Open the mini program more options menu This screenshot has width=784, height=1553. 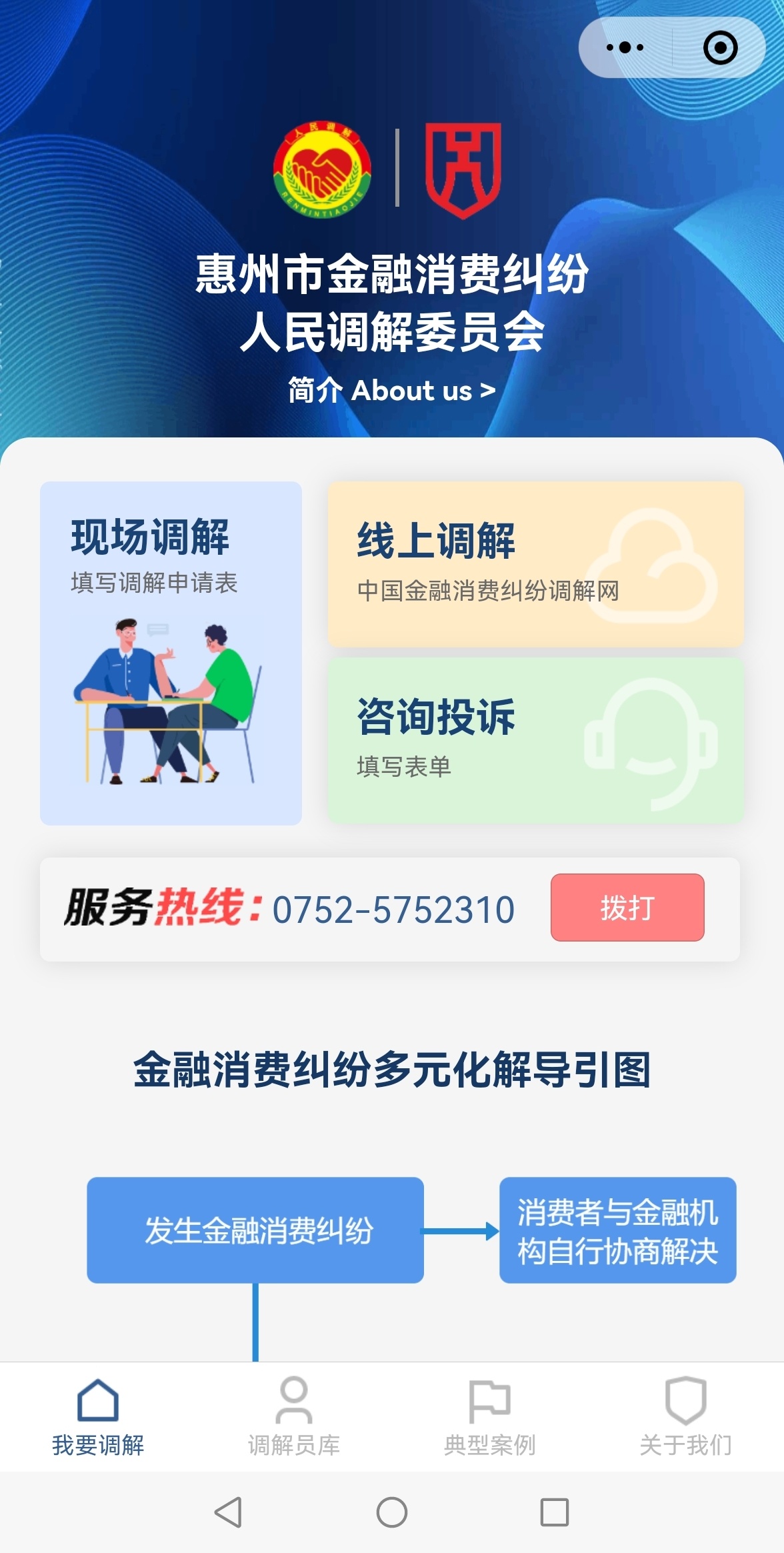click(625, 47)
